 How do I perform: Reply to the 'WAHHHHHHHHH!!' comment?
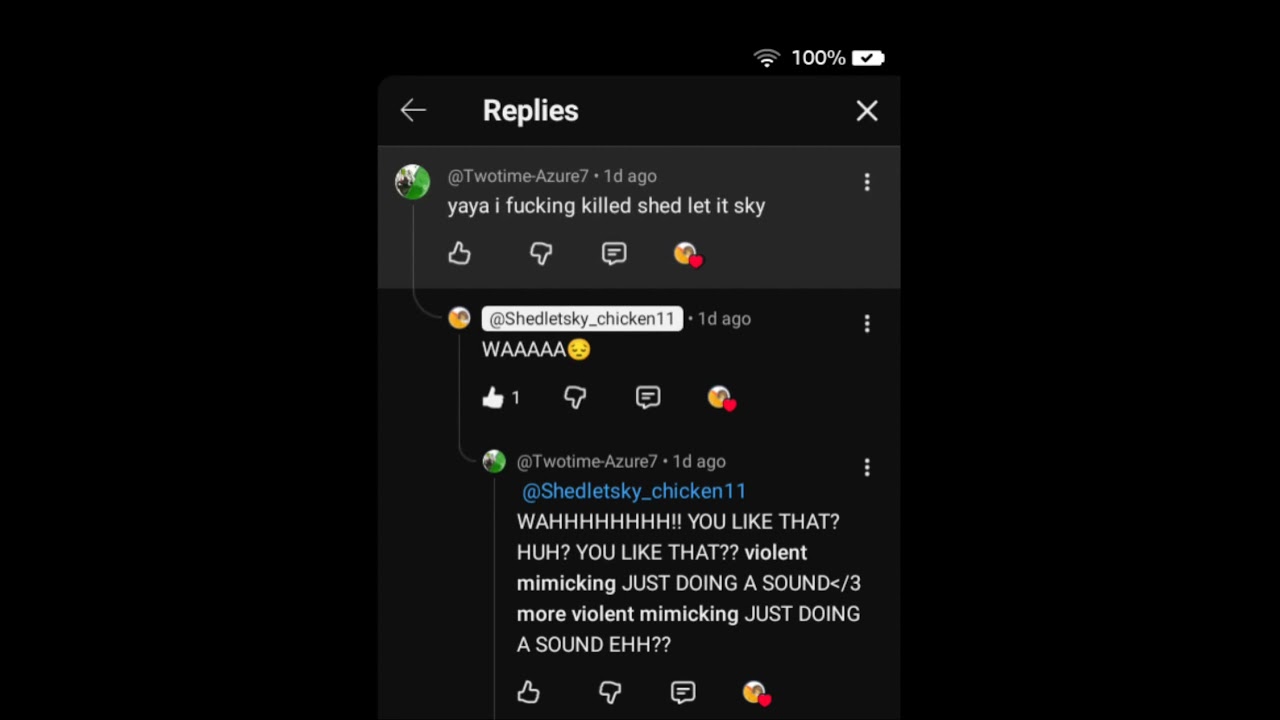tap(683, 692)
